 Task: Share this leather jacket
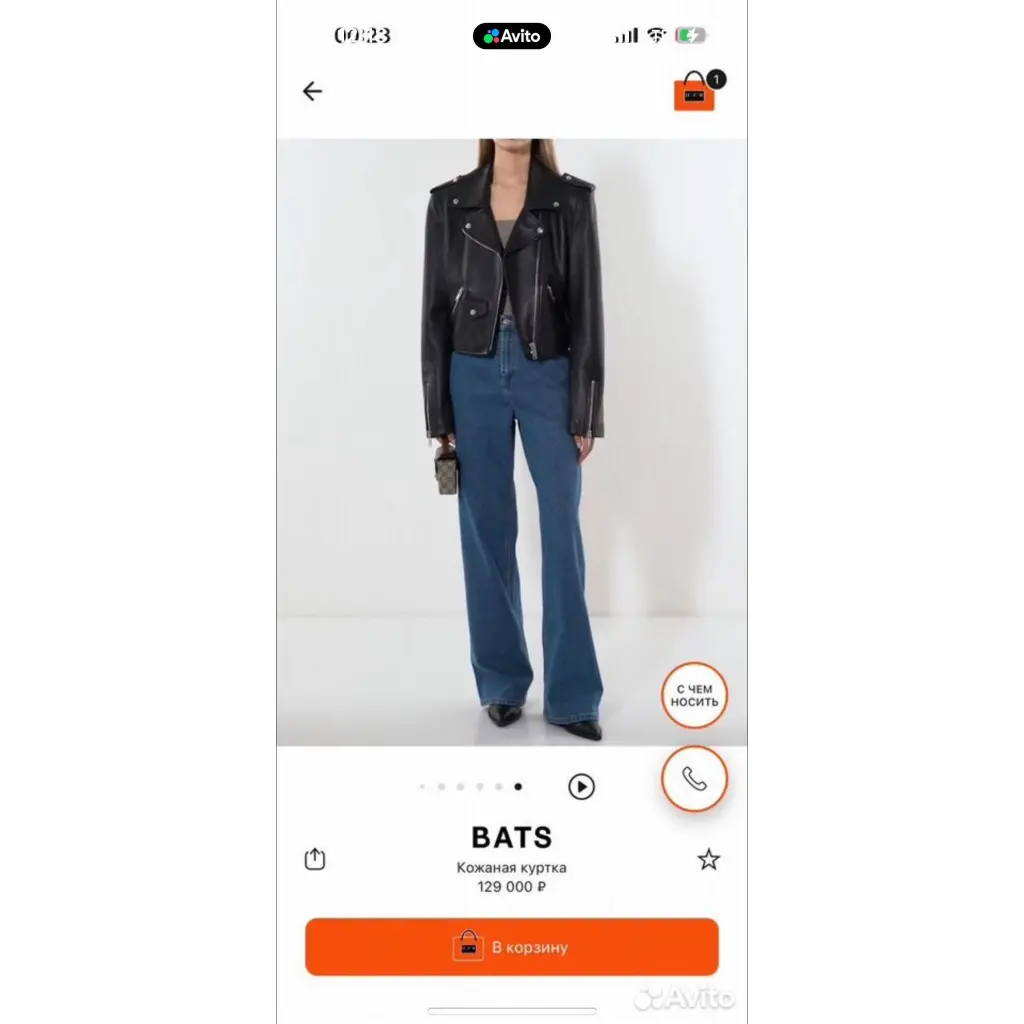click(x=315, y=859)
